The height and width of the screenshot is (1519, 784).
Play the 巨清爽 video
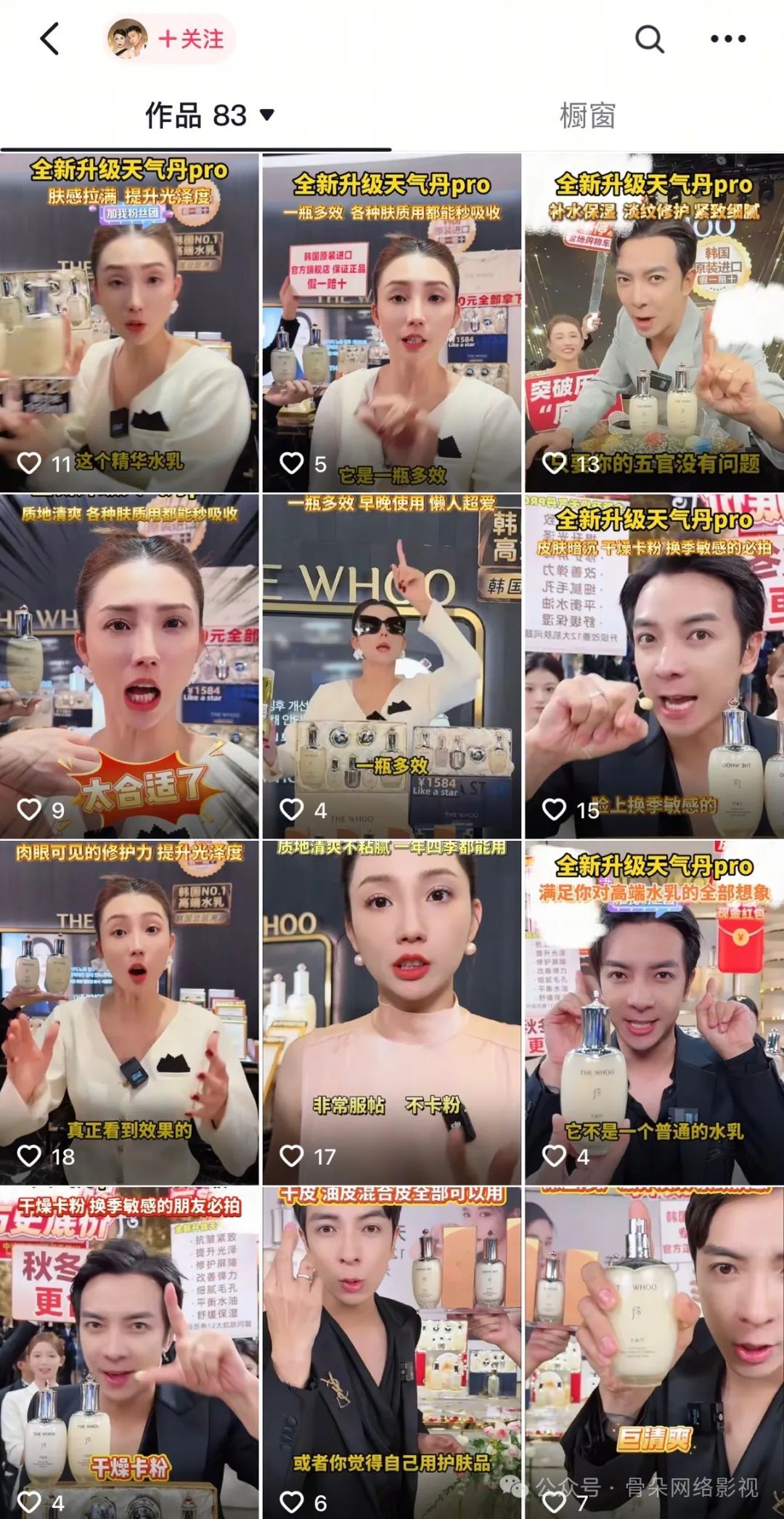coord(654,1351)
